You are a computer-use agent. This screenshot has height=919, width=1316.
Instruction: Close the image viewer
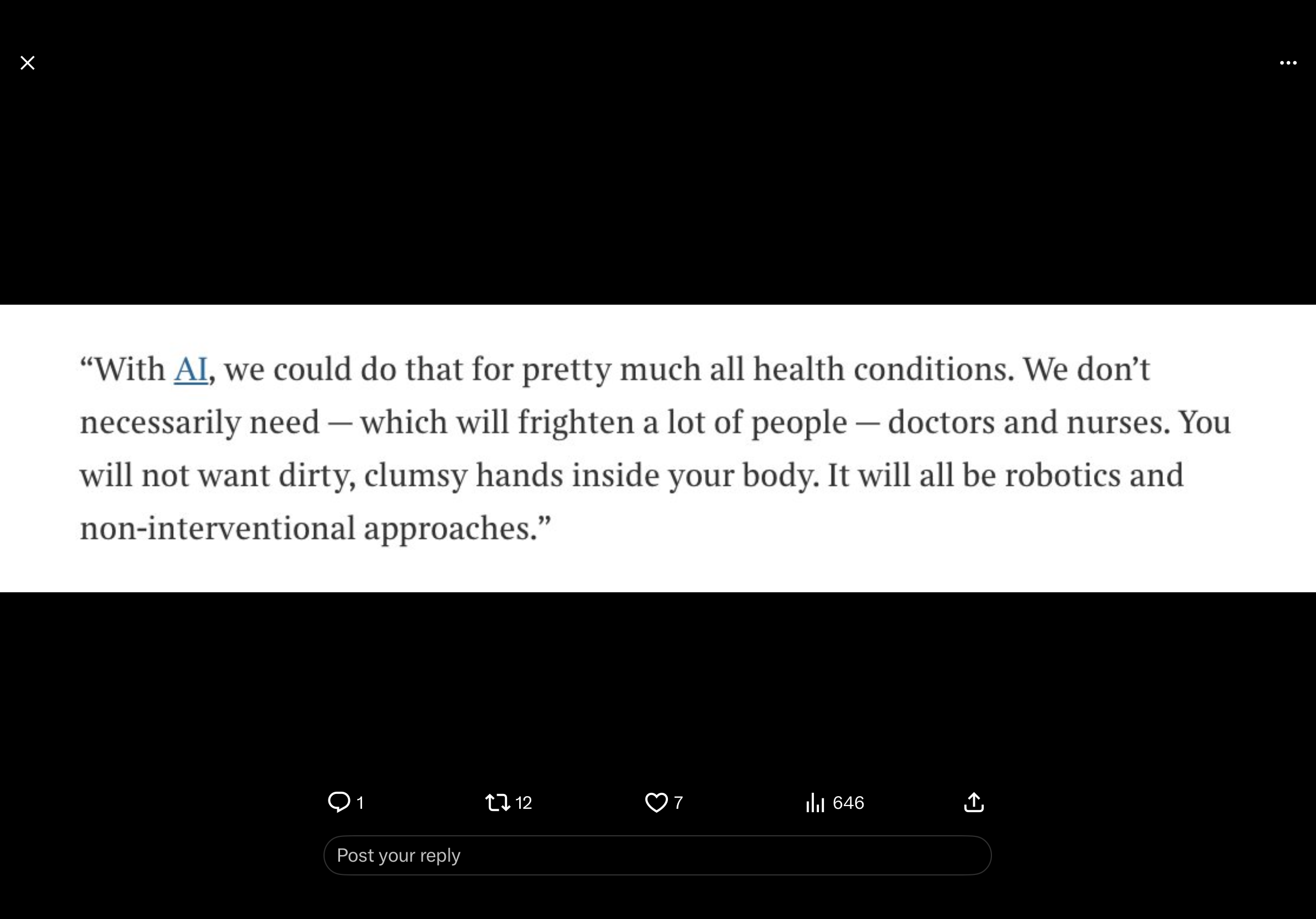pos(28,63)
